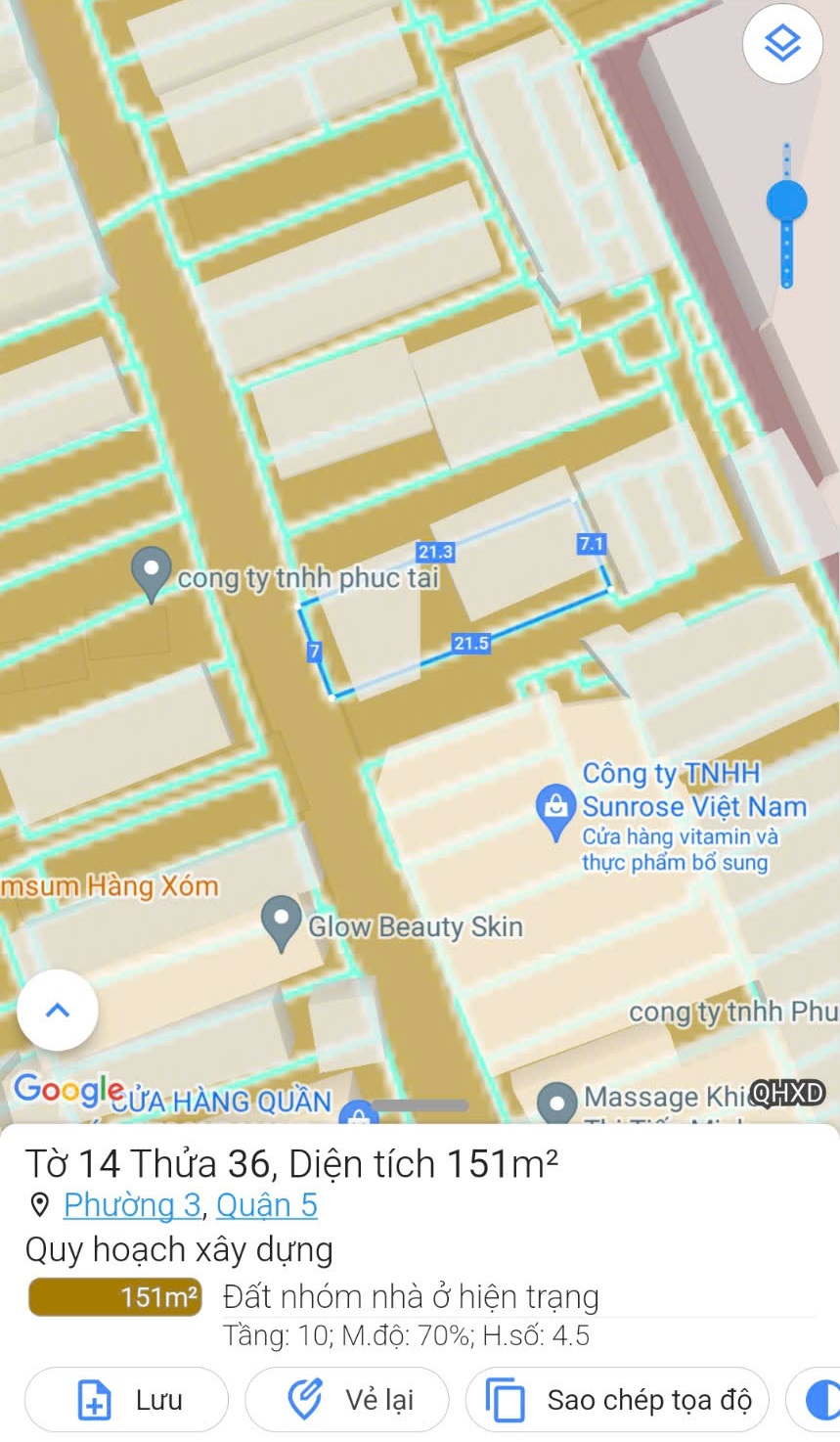Open the map layers button
840x1442 pixels.
pos(782,44)
